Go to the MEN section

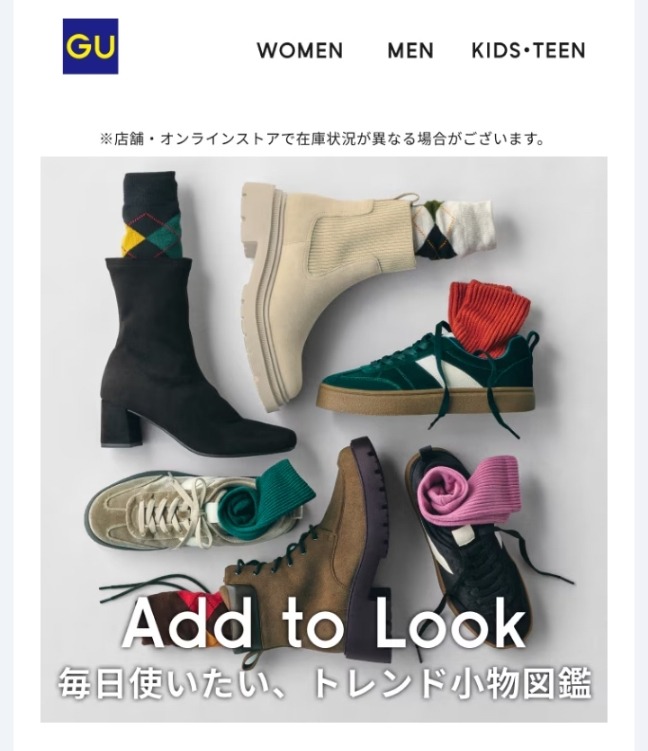click(410, 50)
